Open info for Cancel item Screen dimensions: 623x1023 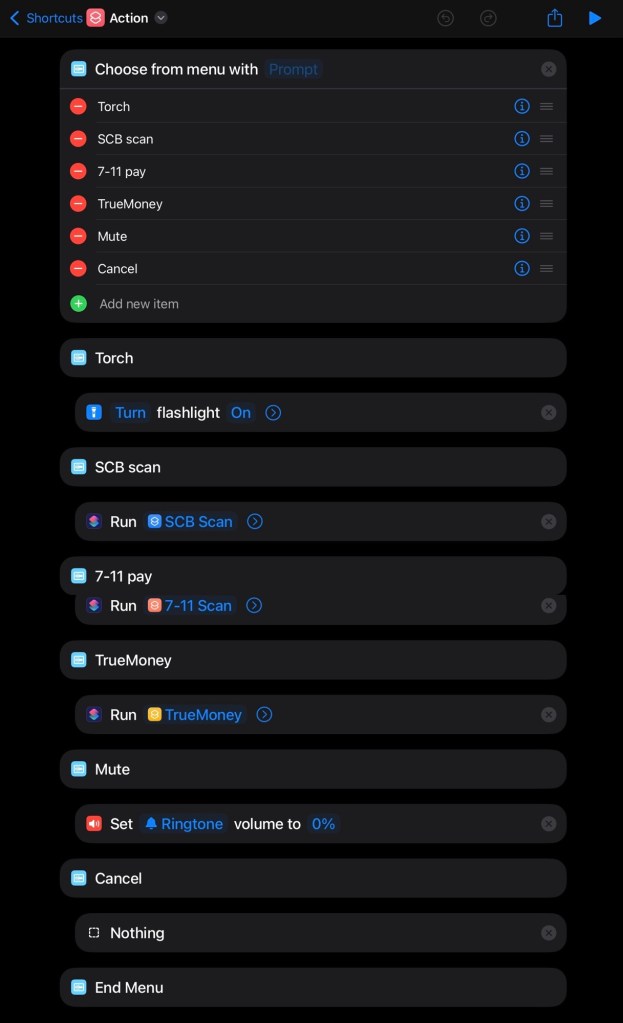(x=521, y=269)
